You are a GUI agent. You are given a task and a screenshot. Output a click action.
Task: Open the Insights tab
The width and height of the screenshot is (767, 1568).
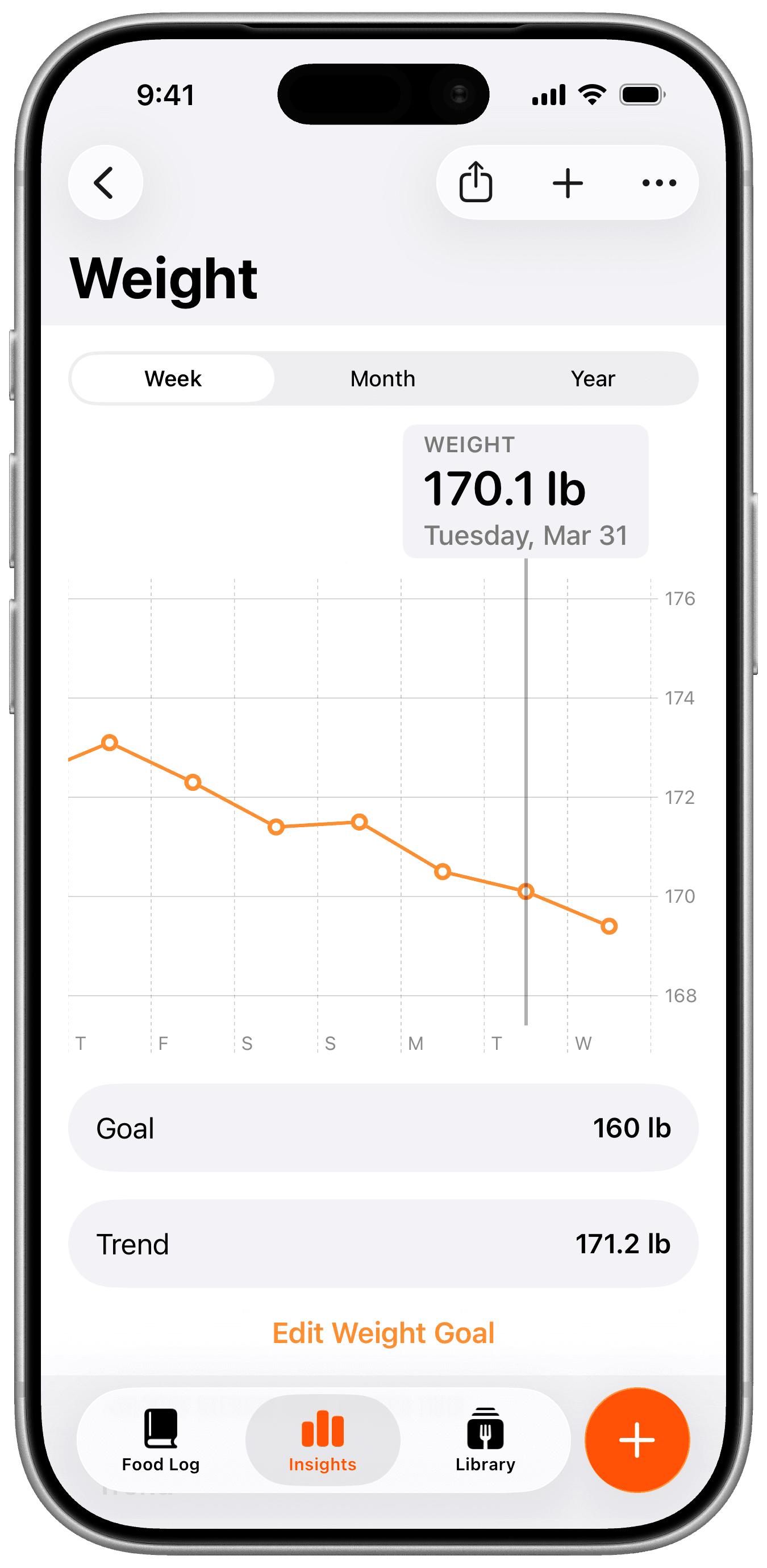(x=323, y=1440)
